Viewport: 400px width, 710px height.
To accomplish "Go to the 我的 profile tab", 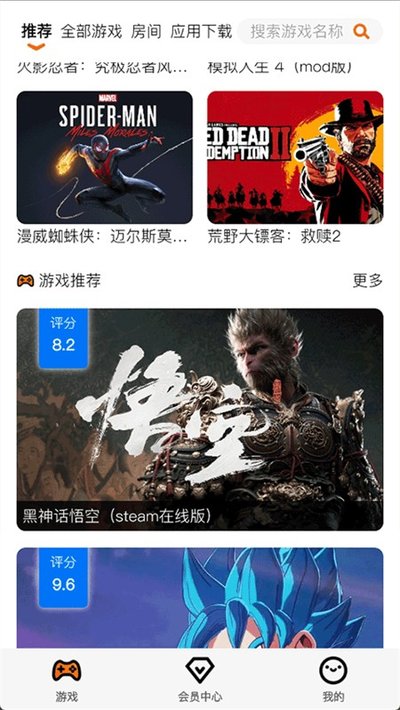I will (333, 680).
